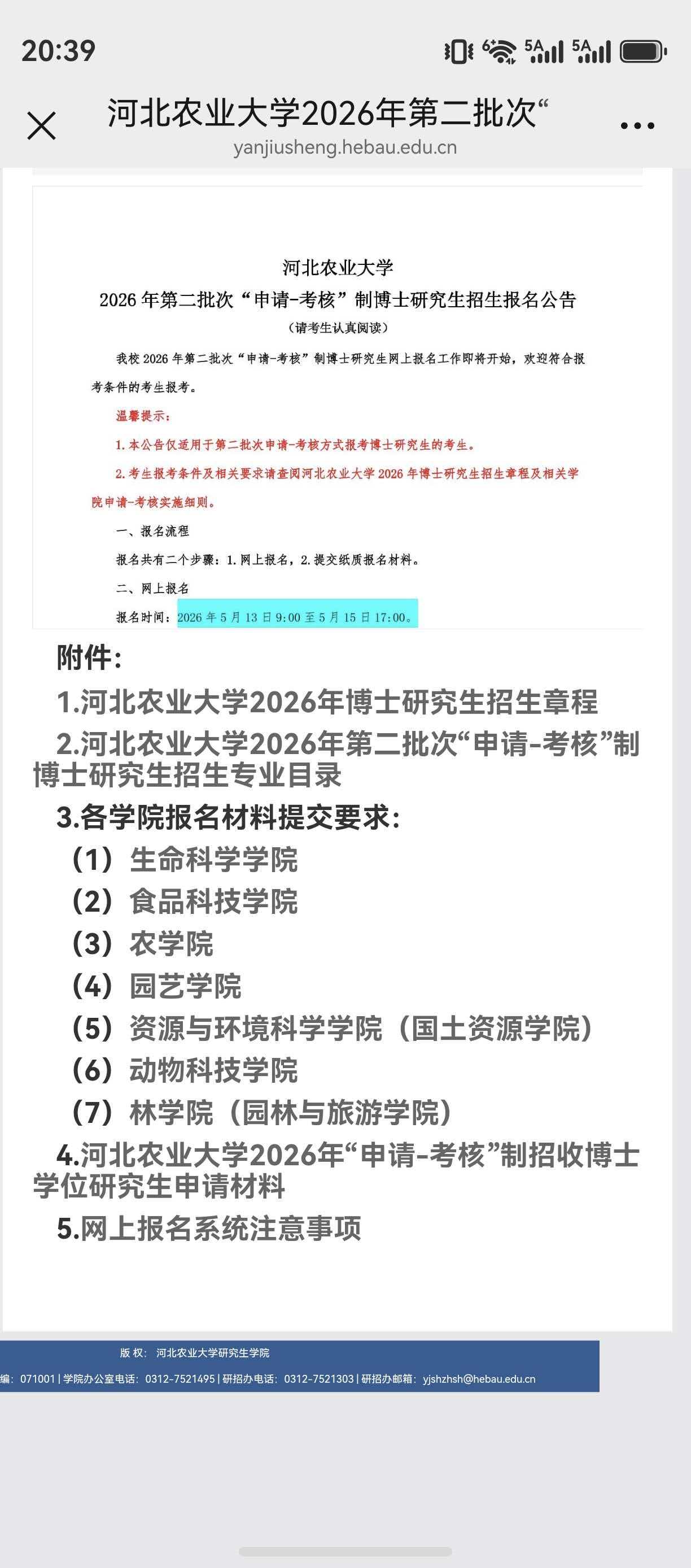This screenshot has width=691, height=1568.
Task: Open attachment 4 博士学位研究生申请材料
Action: coord(336,1170)
